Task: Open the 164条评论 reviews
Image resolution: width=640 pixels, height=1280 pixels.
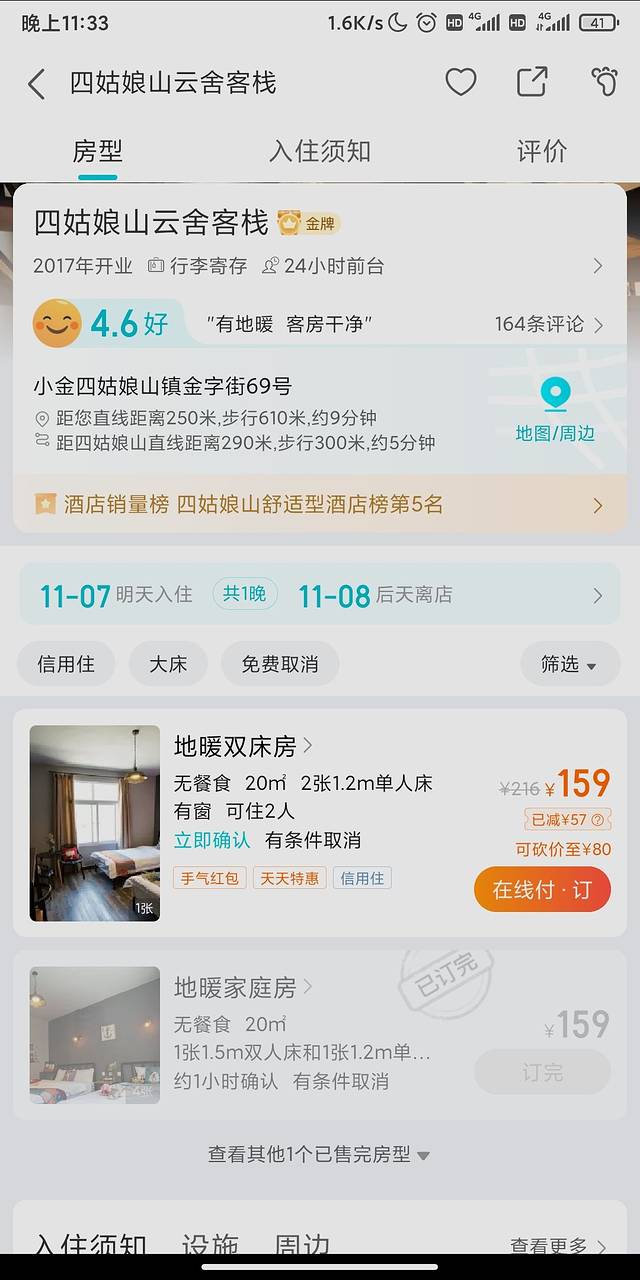Action: 548,324
